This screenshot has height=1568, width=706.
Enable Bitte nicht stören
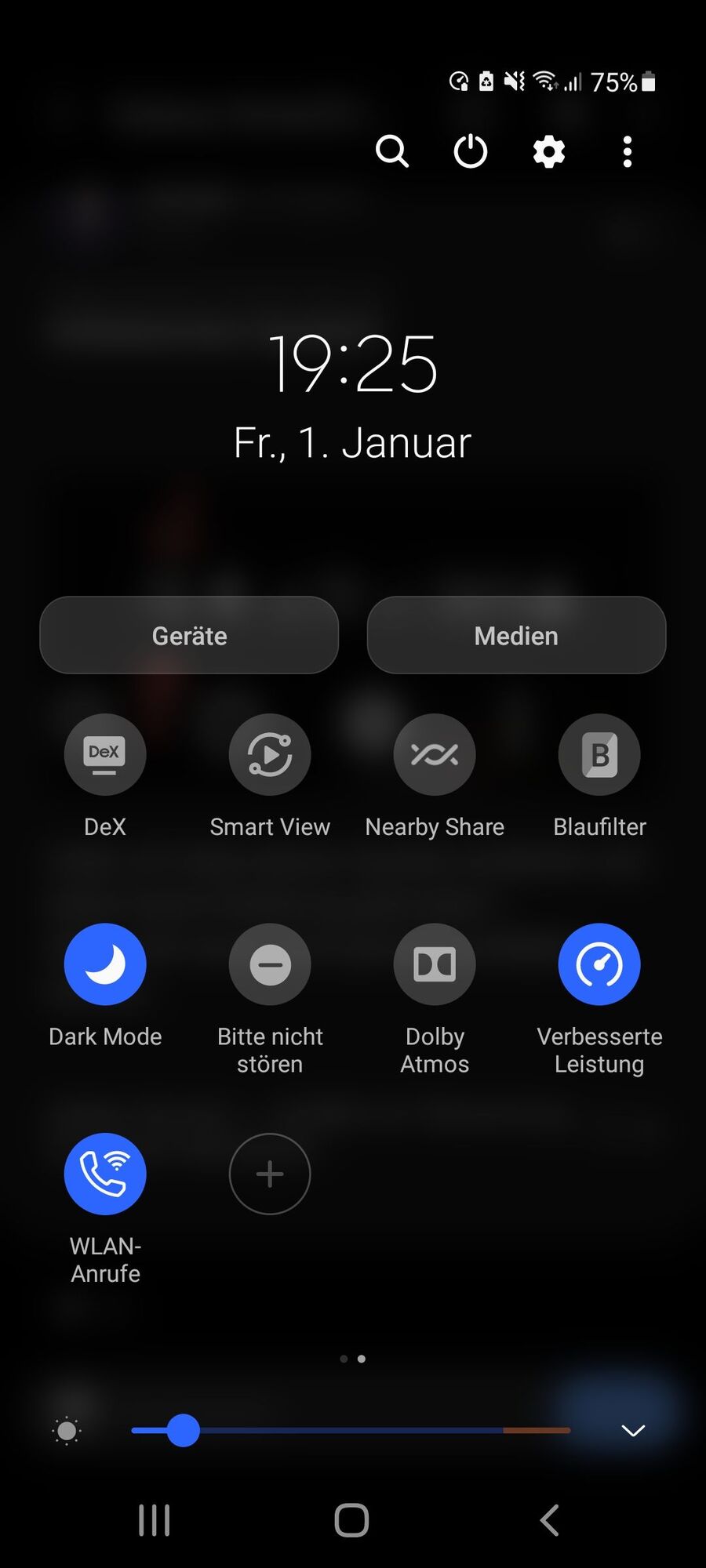point(270,964)
